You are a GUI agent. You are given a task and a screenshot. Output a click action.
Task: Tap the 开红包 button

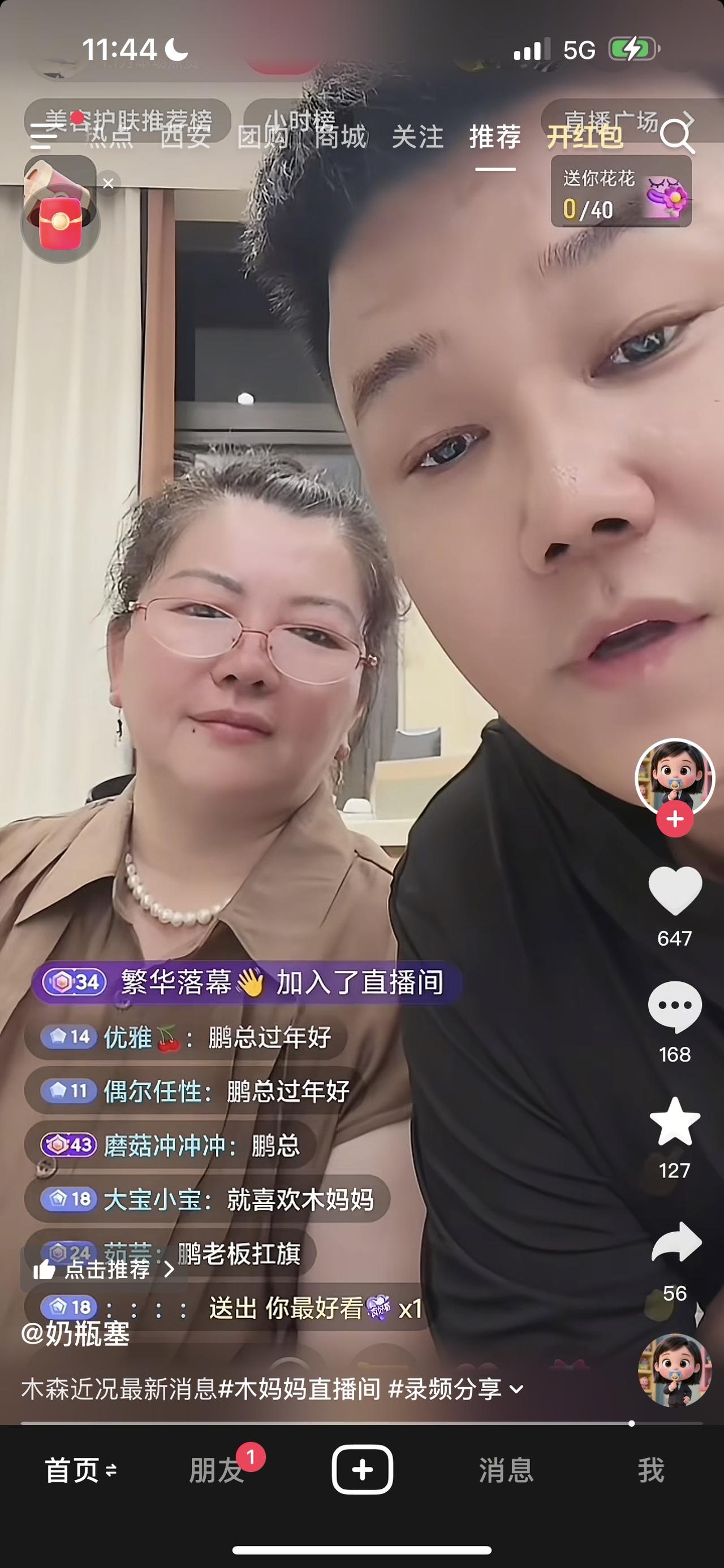pos(587,140)
